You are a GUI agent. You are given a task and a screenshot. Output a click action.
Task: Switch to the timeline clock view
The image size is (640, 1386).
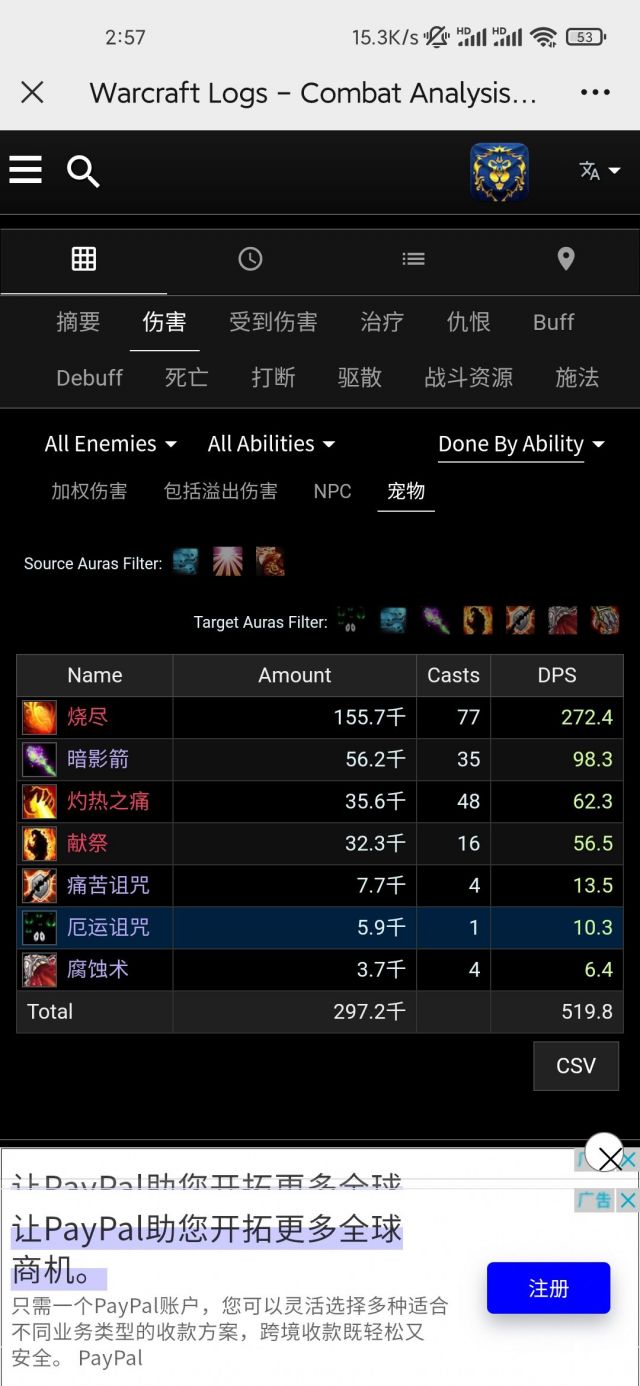click(x=250, y=259)
